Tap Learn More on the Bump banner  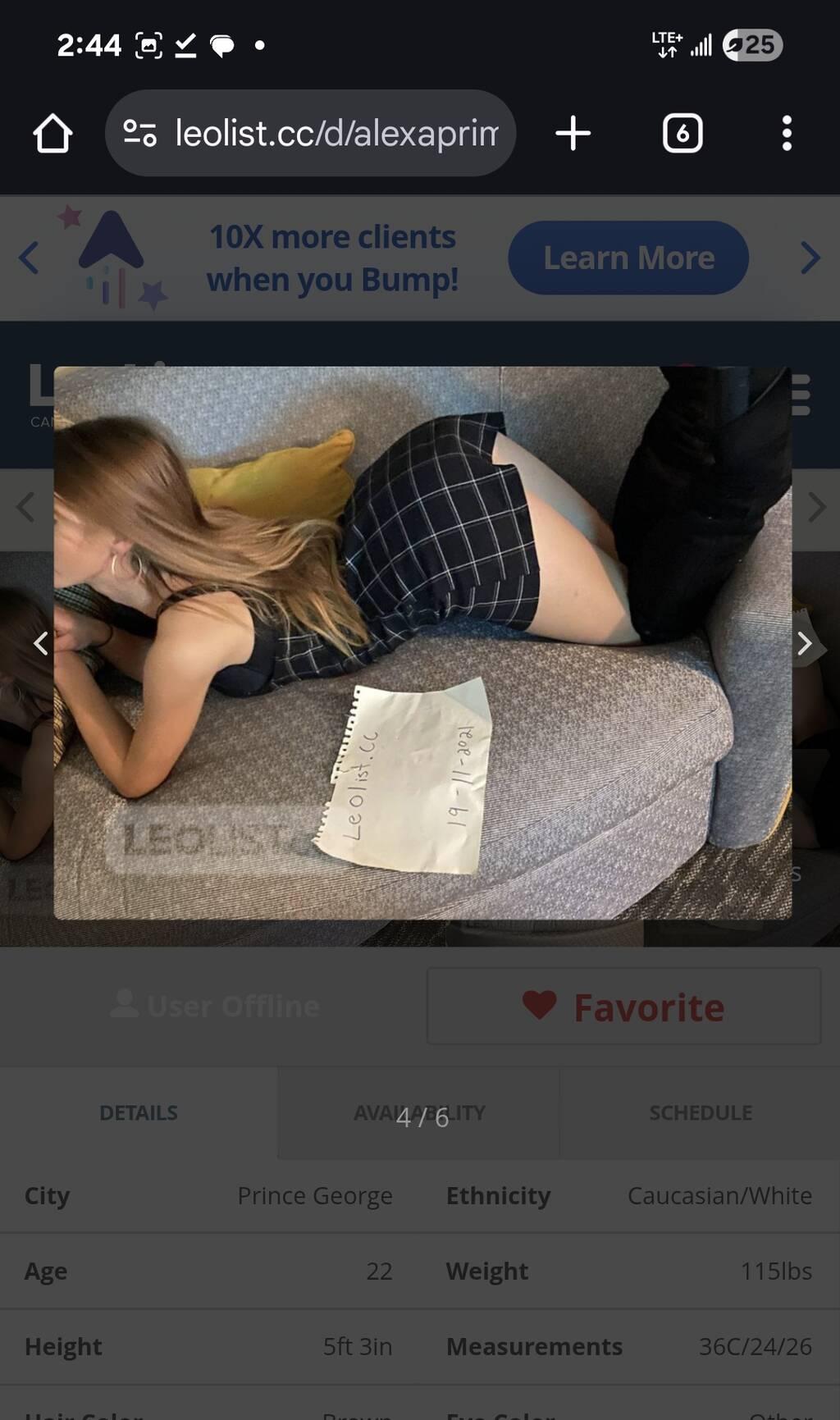point(628,258)
